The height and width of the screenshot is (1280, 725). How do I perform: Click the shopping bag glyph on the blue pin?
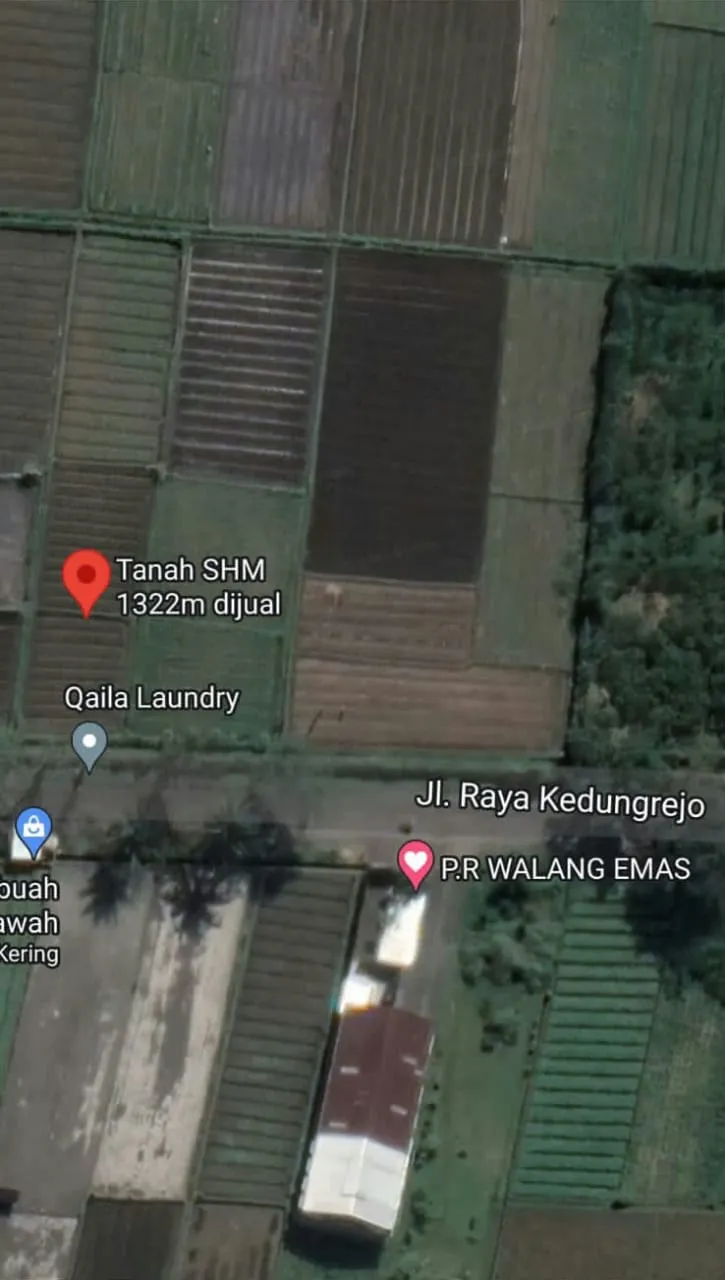(35, 825)
